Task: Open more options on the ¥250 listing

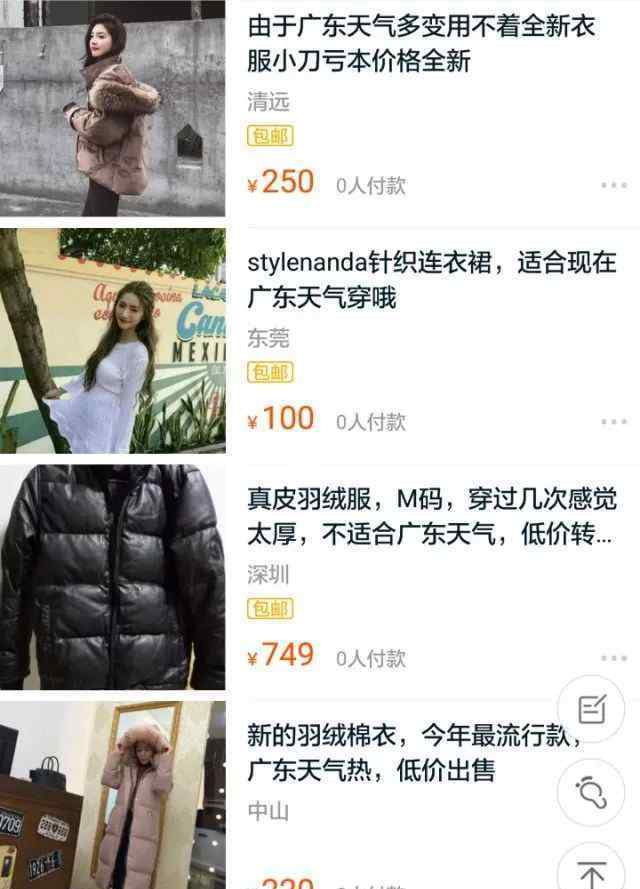Action: tap(613, 185)
